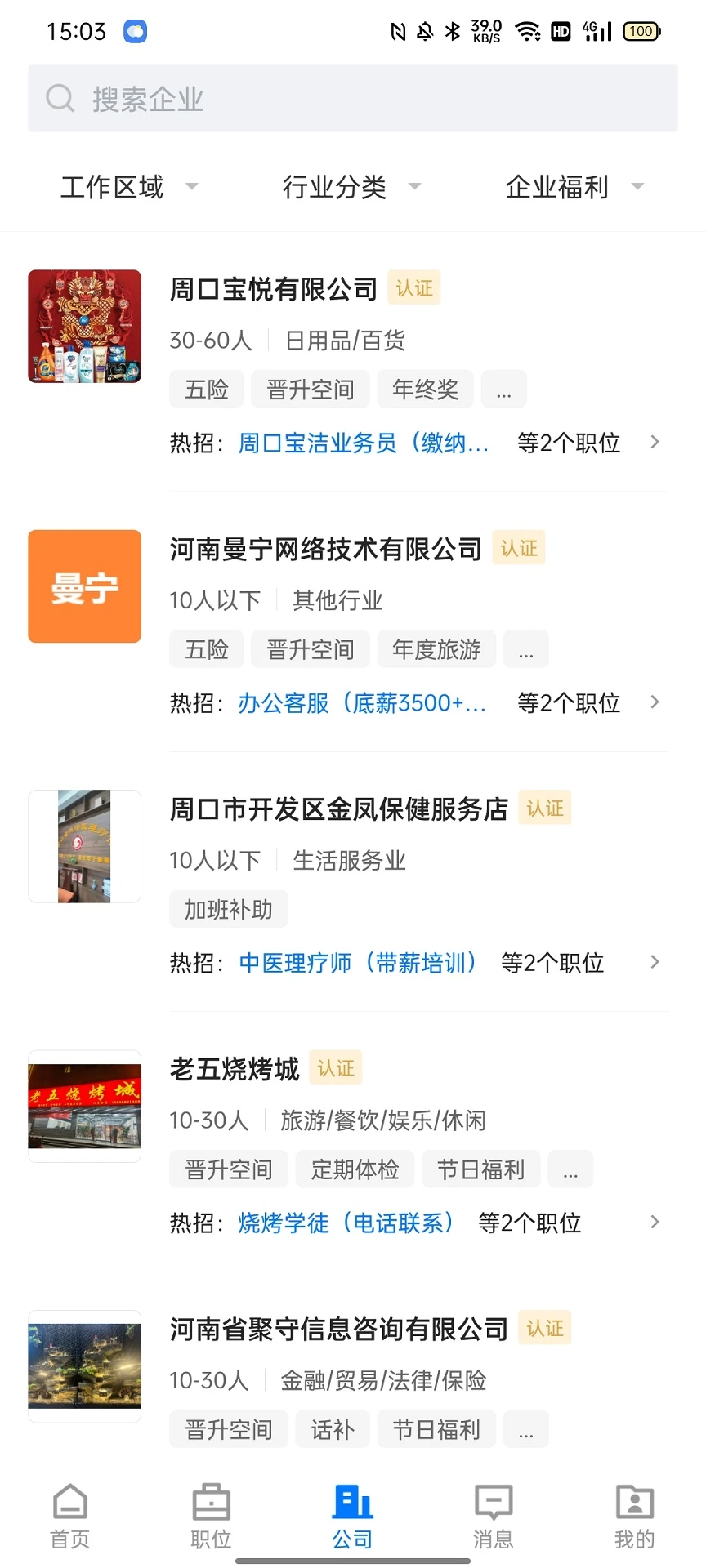This screenshot has width=706, height=1568.
Task: Open the 首页 home tab icon
Action: click(x=69, y=1515)
